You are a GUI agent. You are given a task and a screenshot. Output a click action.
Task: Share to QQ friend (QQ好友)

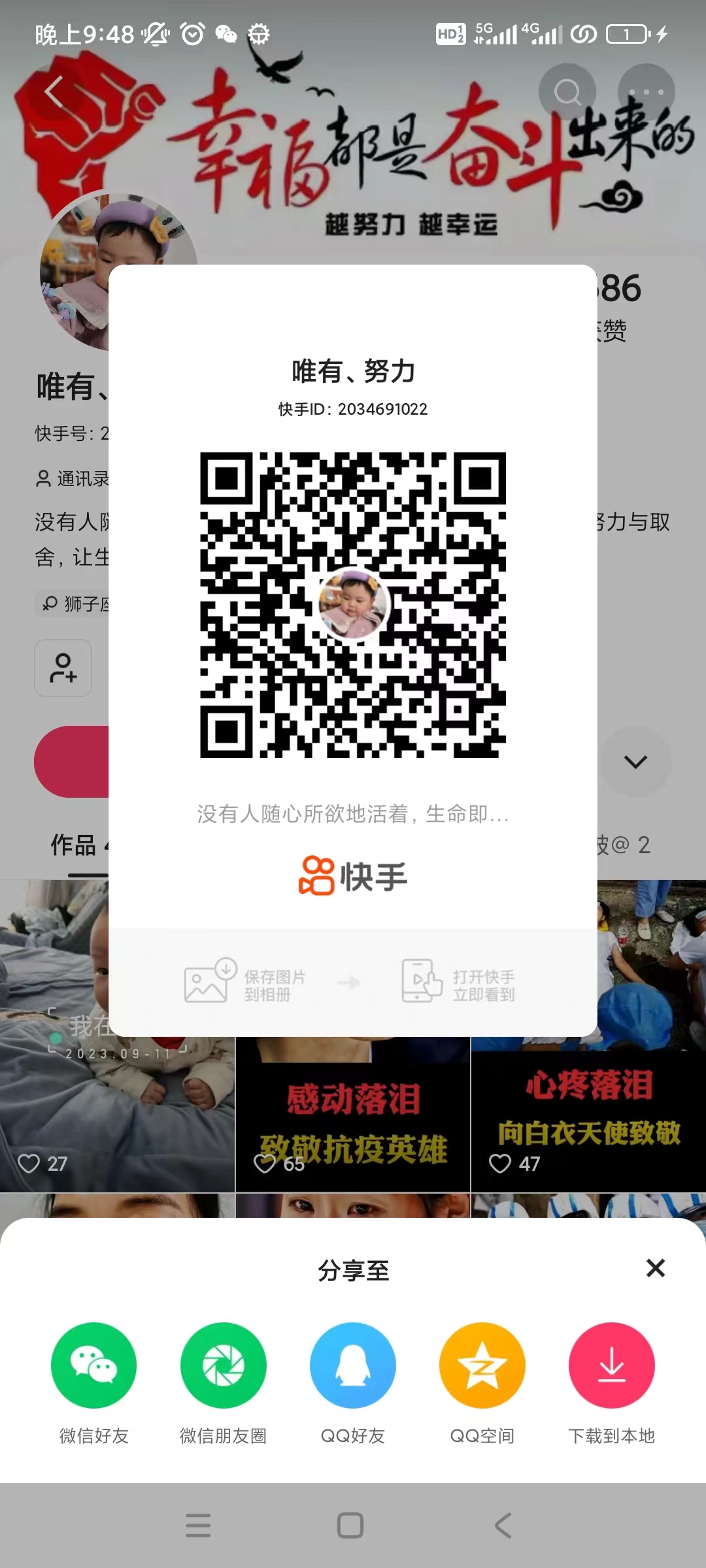point(352,1365)
